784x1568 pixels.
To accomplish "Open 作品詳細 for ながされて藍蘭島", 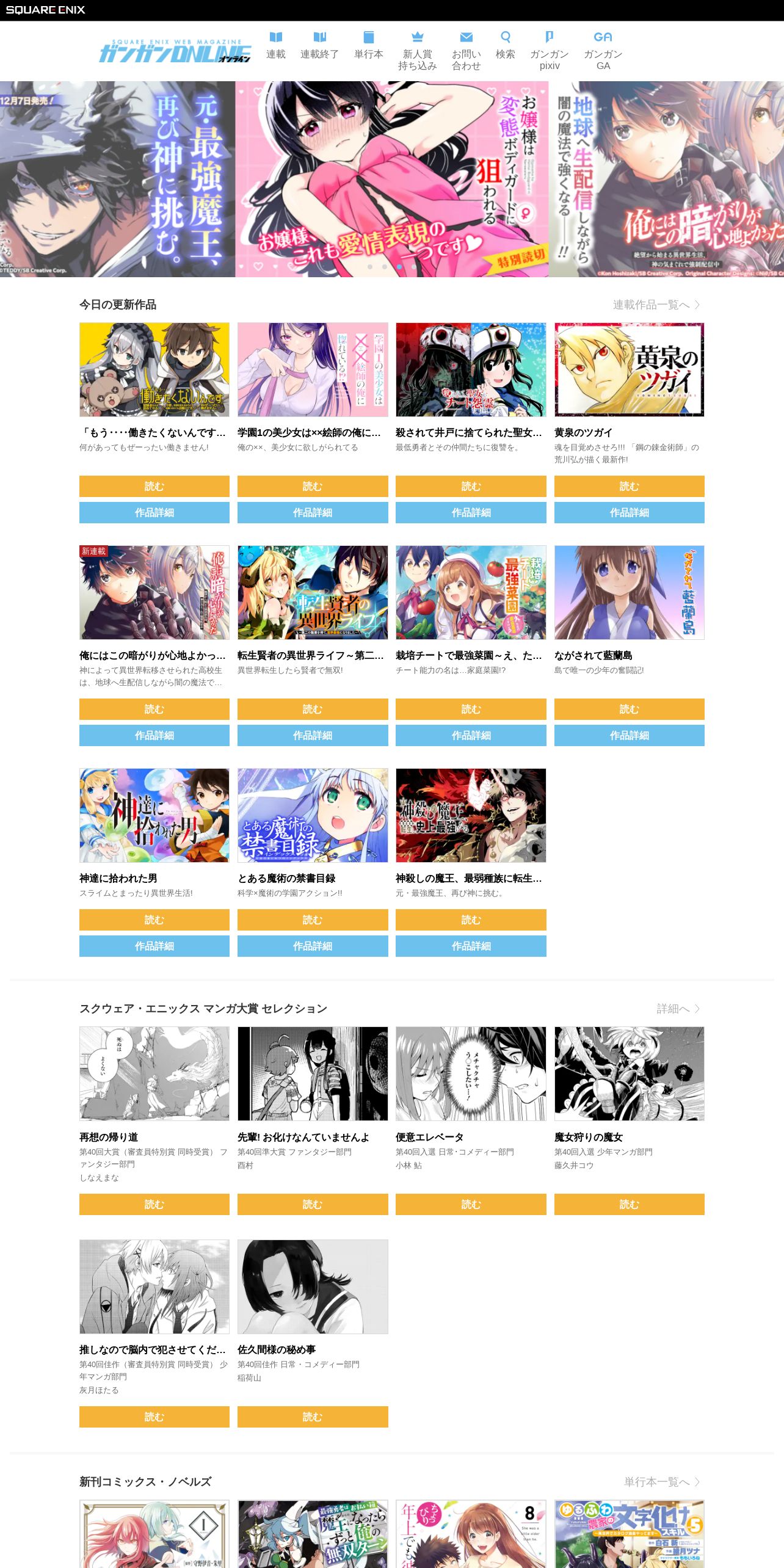I will pos(629,735).
